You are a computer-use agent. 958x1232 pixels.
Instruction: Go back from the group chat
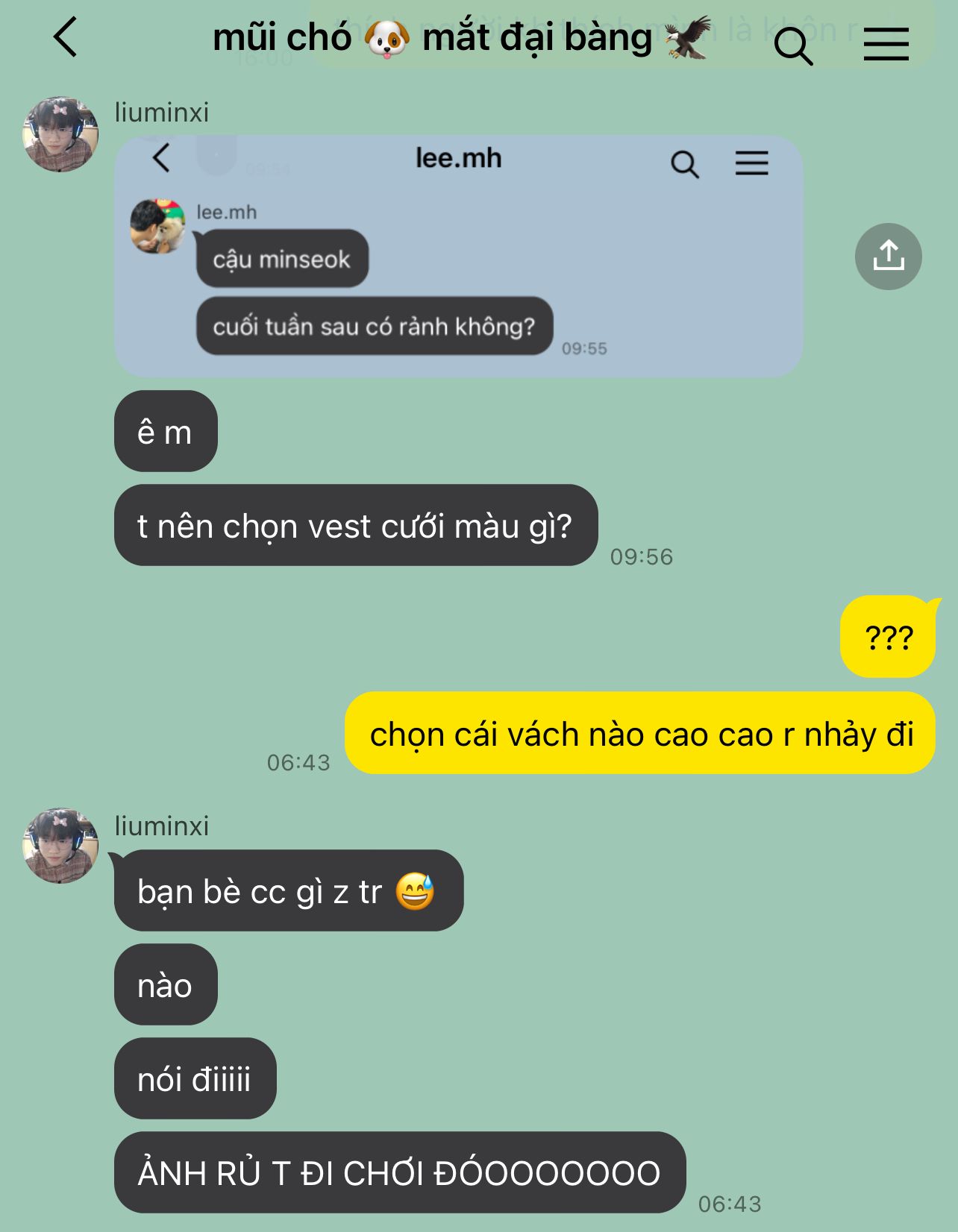point(66,37)
